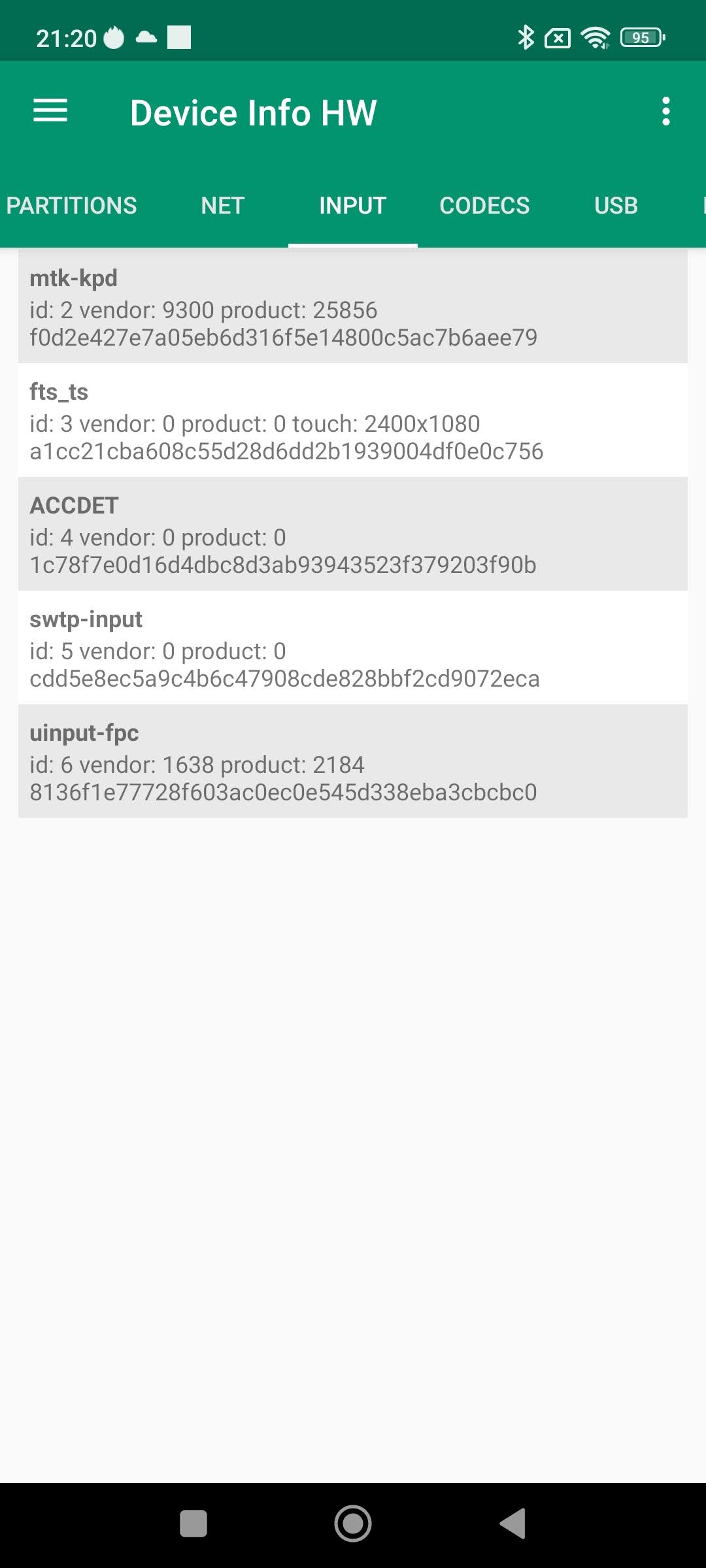The image size is (706, 1568).
Task: Go back using the system back button
Action: [x=513, y=1524]
